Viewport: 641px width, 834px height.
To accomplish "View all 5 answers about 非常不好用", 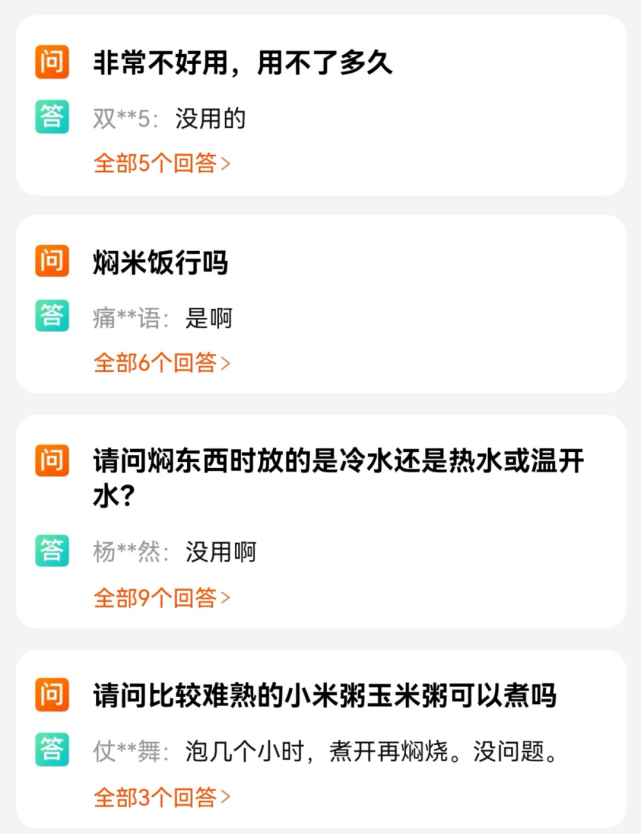I will (162, 163).
